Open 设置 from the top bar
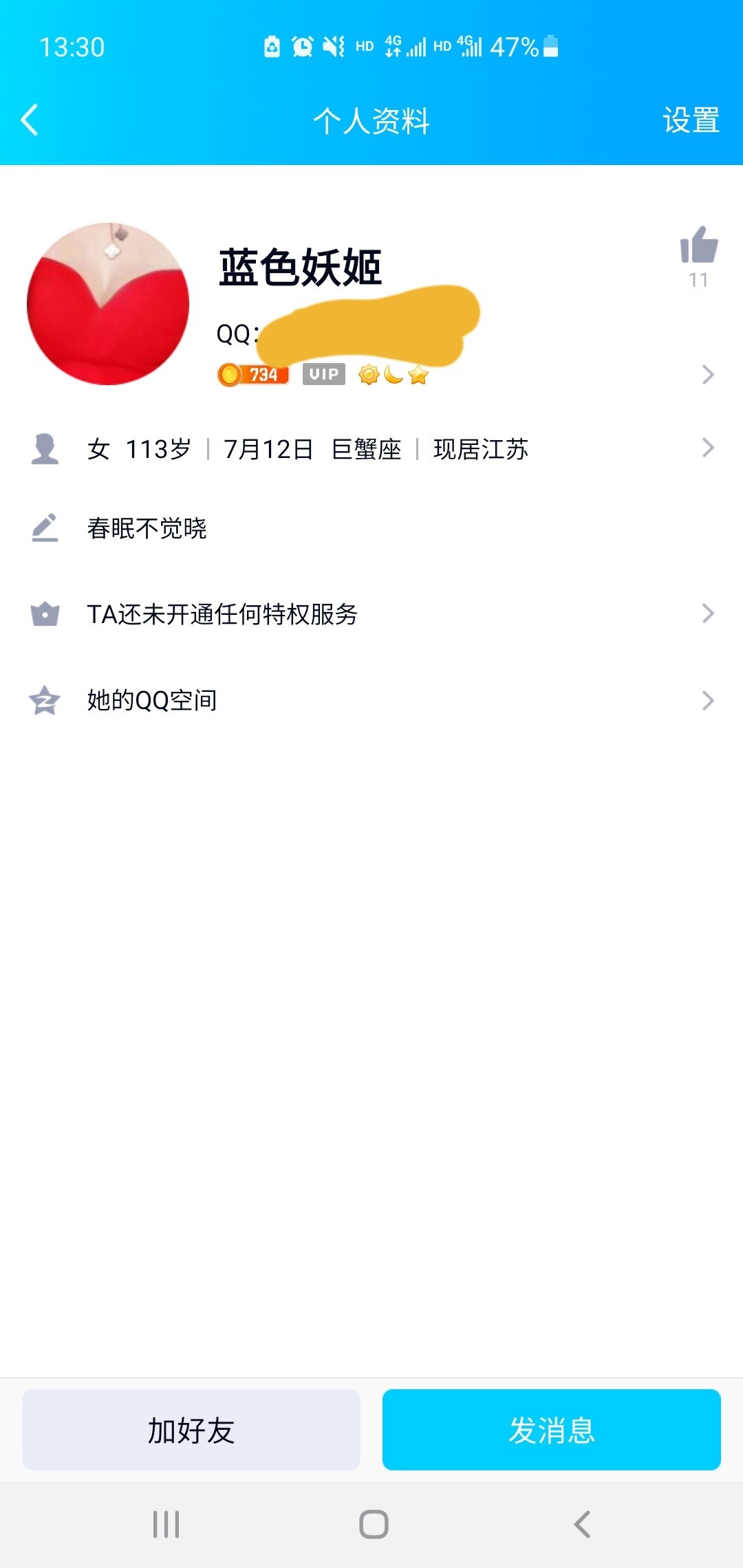Image resolution: width=743 pixels, height=1568 pixels. tap(692, 120)
